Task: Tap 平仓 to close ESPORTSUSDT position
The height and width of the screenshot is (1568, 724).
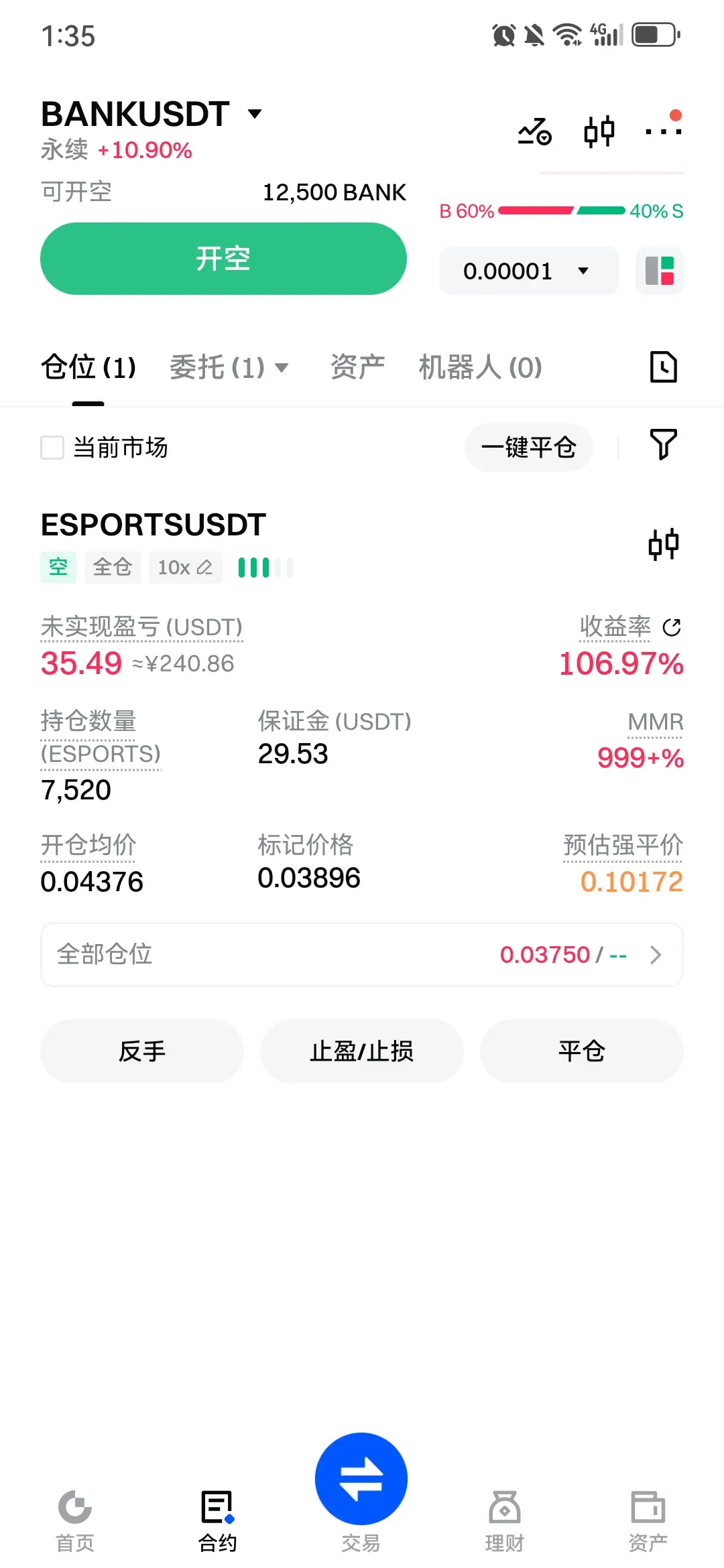Action: [x=582, y=1051]
